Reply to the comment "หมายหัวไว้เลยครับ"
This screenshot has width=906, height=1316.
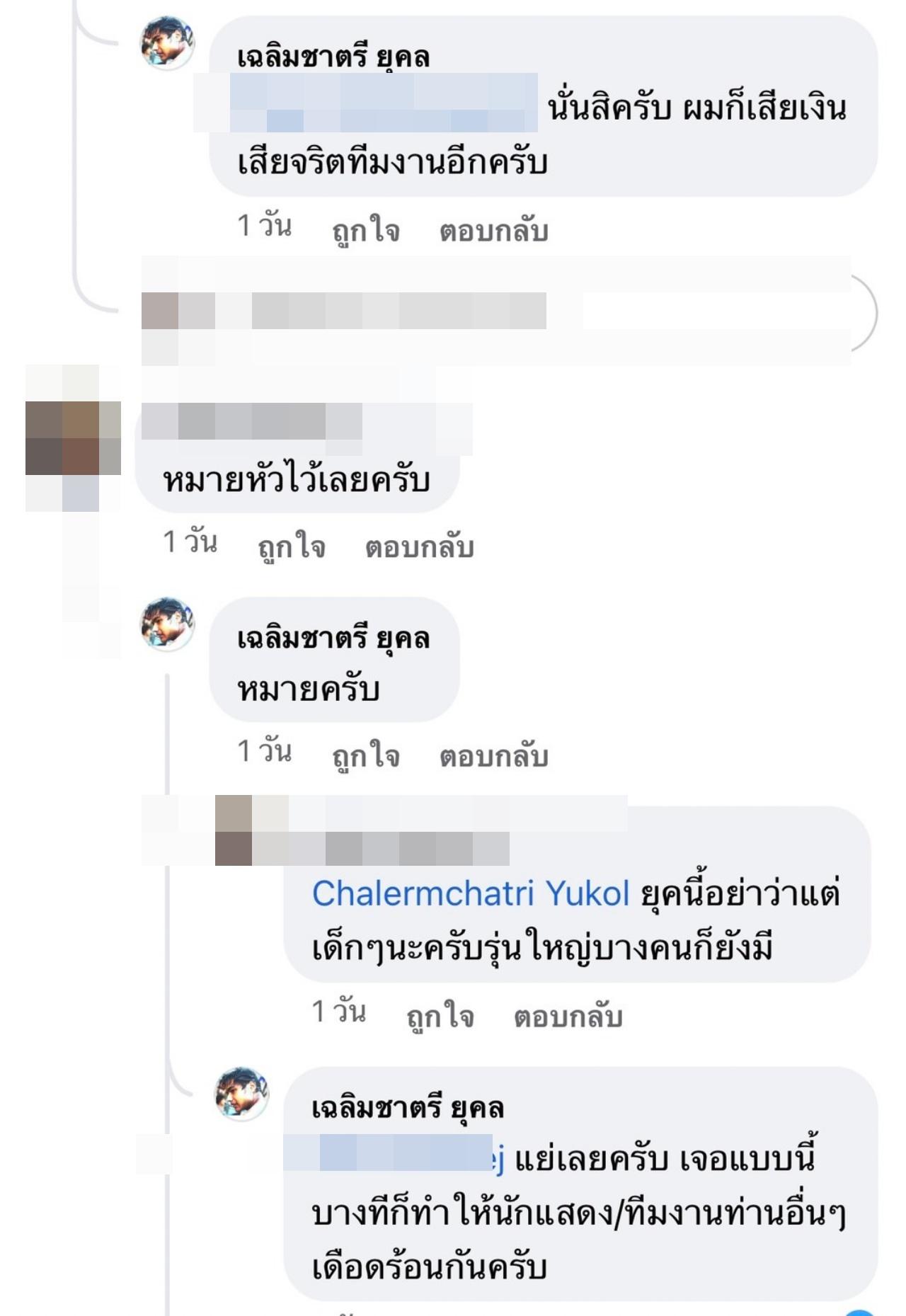419,547
